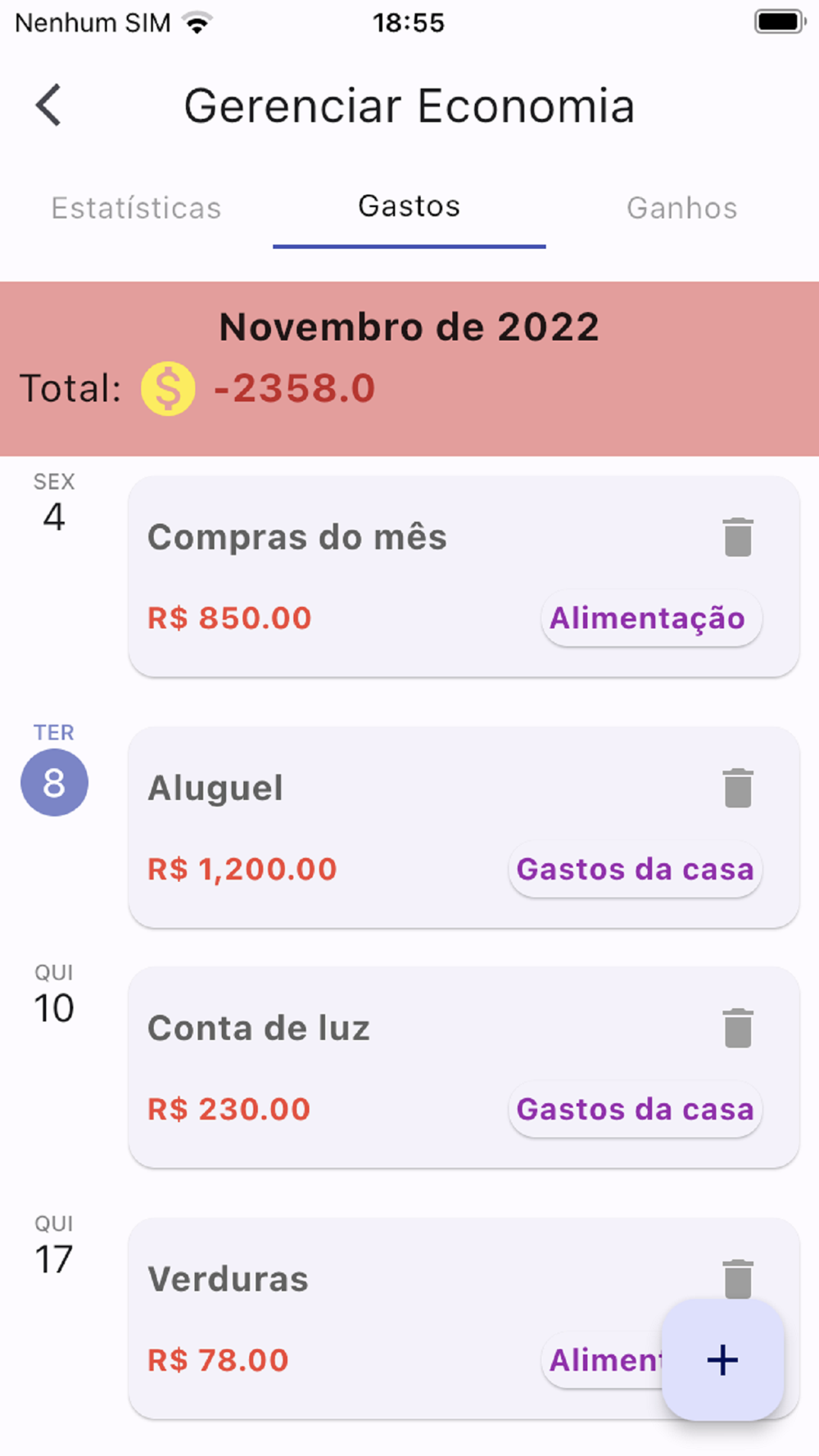Select the Gastos tab
Screen dimensions: 819x1456
(409, 206)
